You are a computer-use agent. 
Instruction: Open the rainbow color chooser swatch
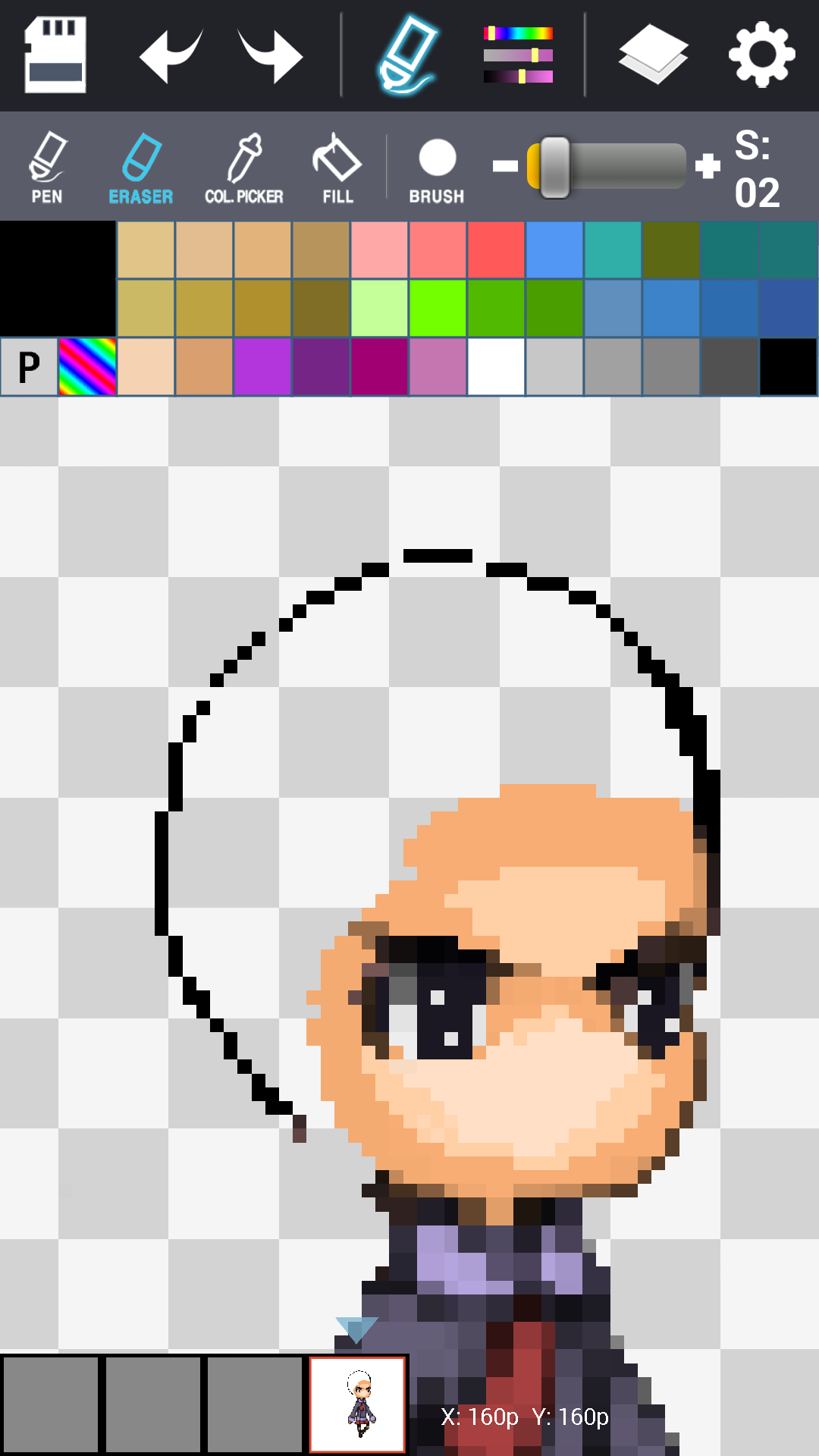(87, 367)
